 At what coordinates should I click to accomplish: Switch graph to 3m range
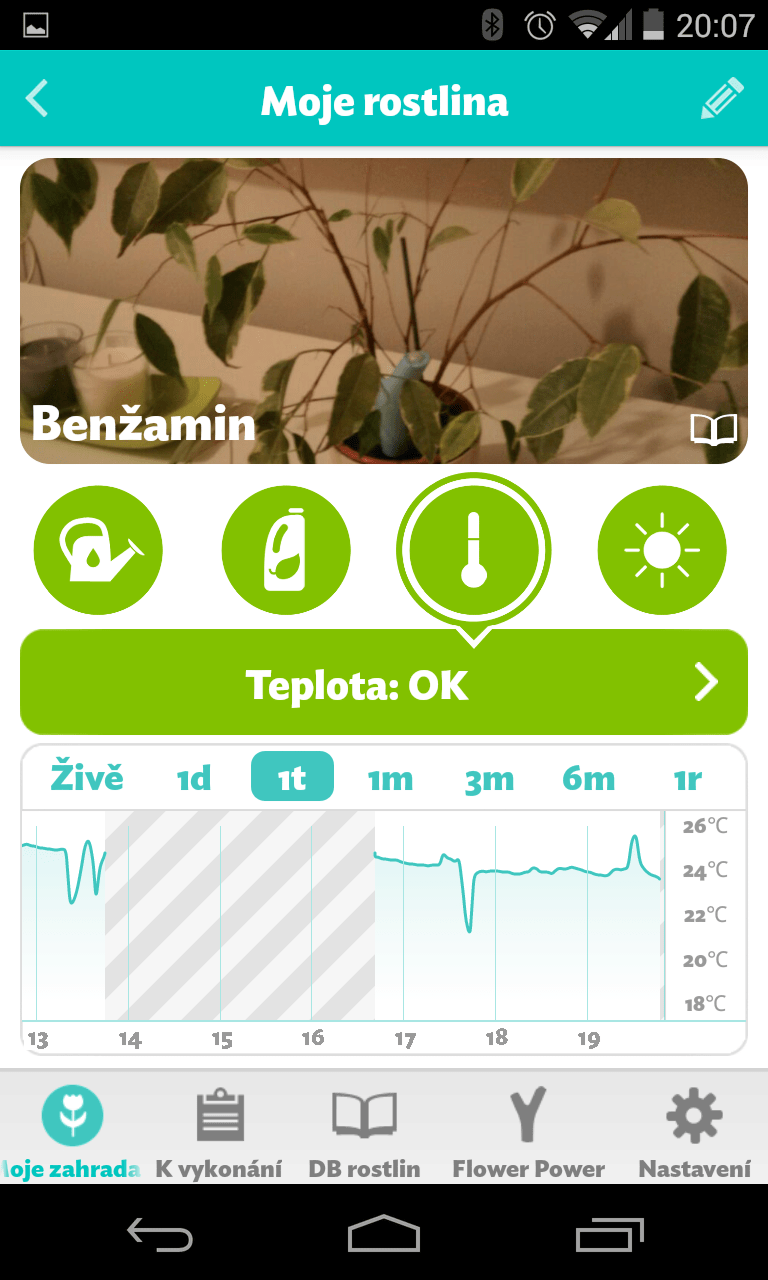point(489,778)
